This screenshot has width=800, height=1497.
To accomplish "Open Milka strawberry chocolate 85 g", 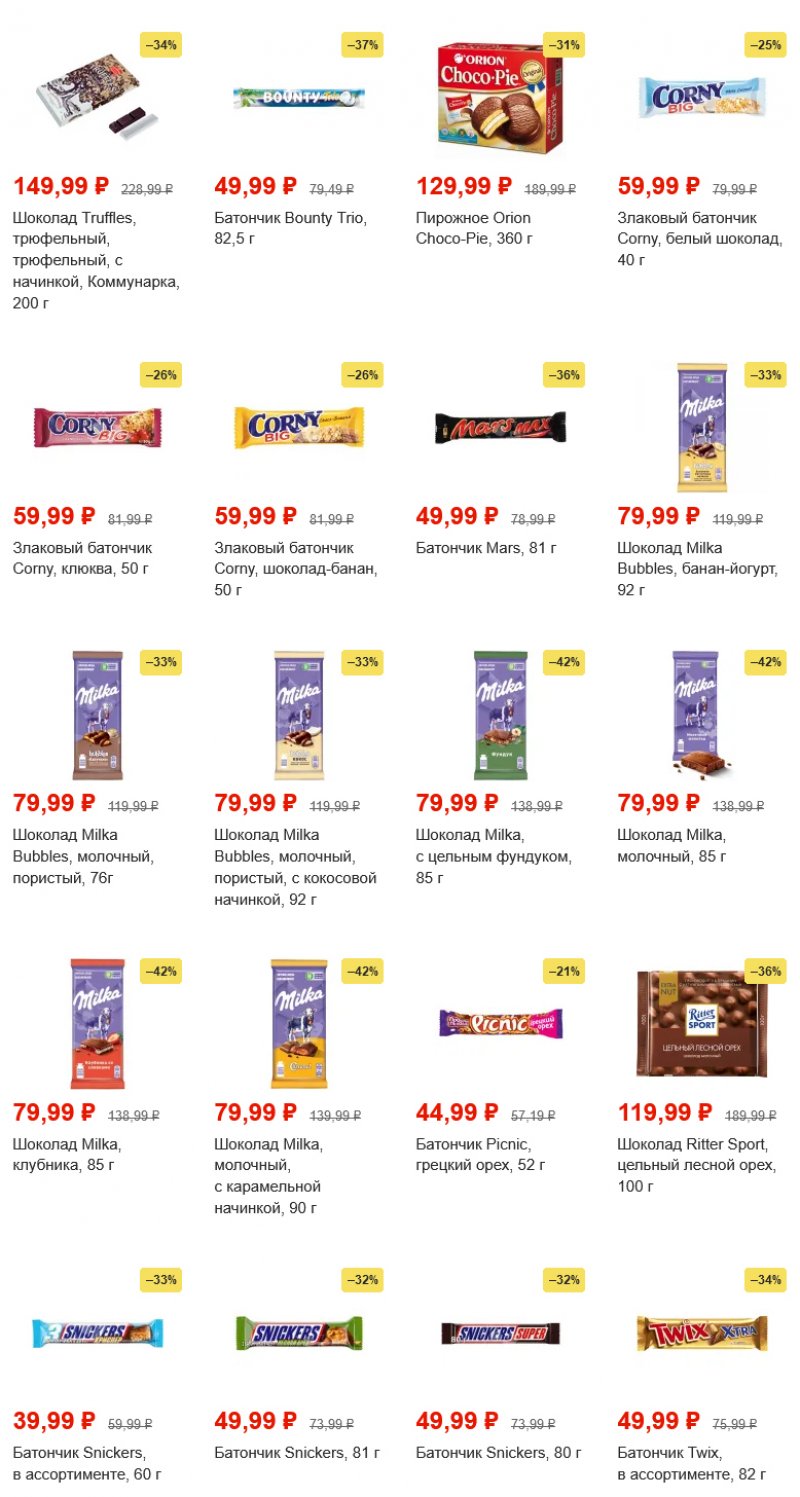I will [x=96, y=1023].
